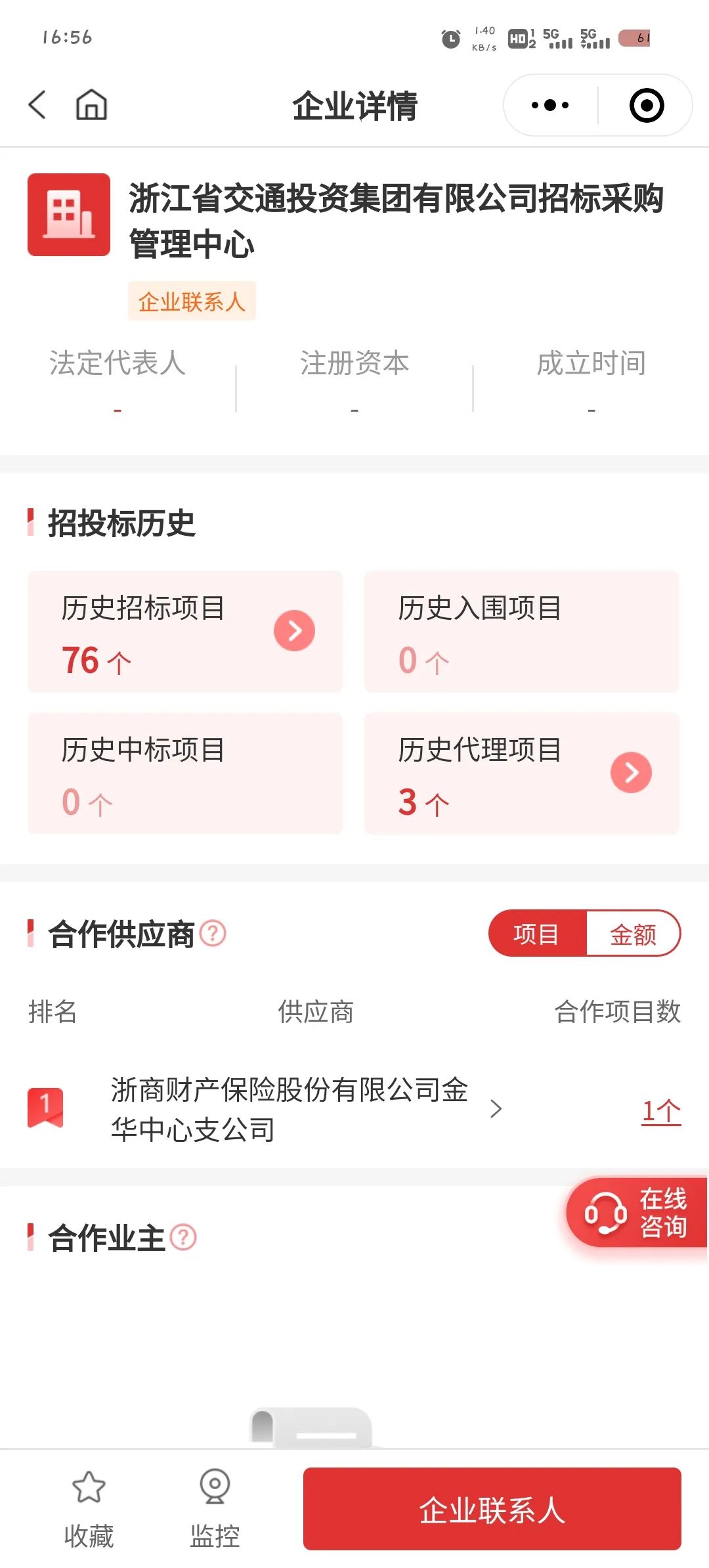Open the three-dot mini program menu

coord(550,105)
